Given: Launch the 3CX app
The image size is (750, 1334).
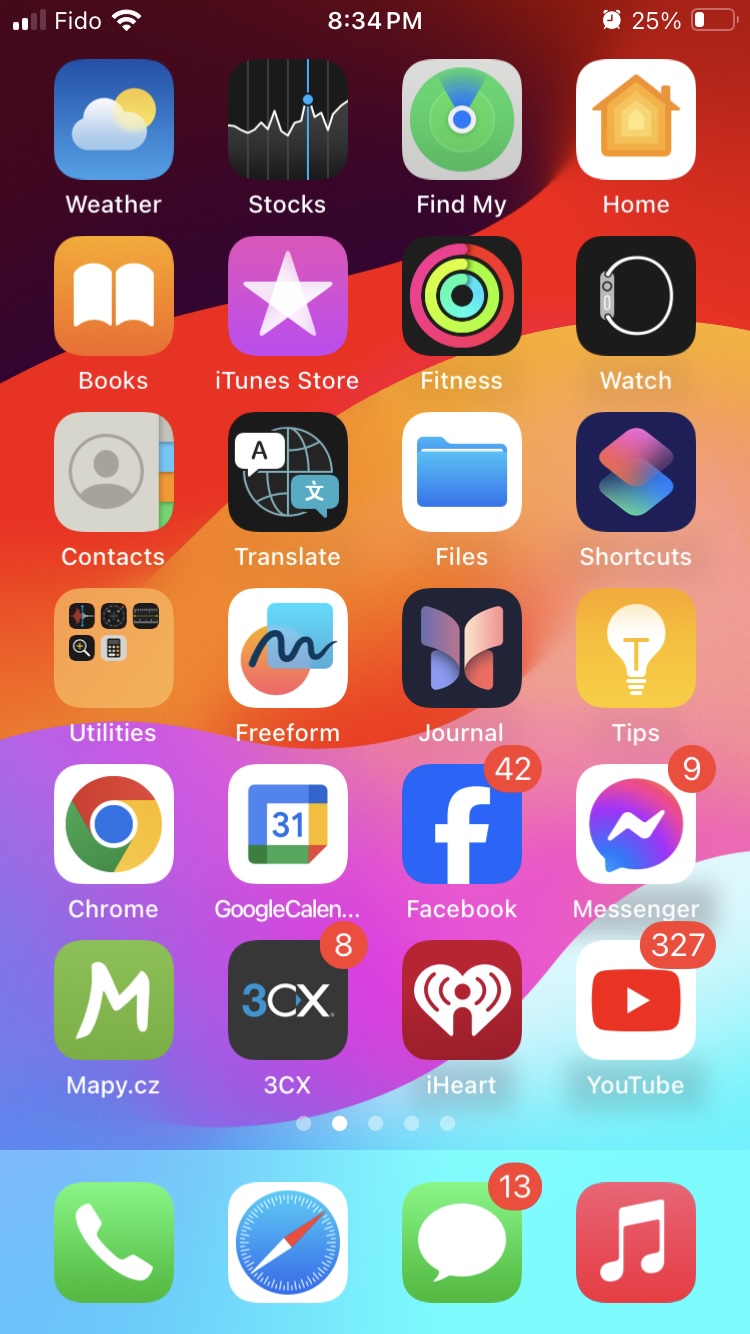Looking at the screenshot, I should [x=287, y=1000].
